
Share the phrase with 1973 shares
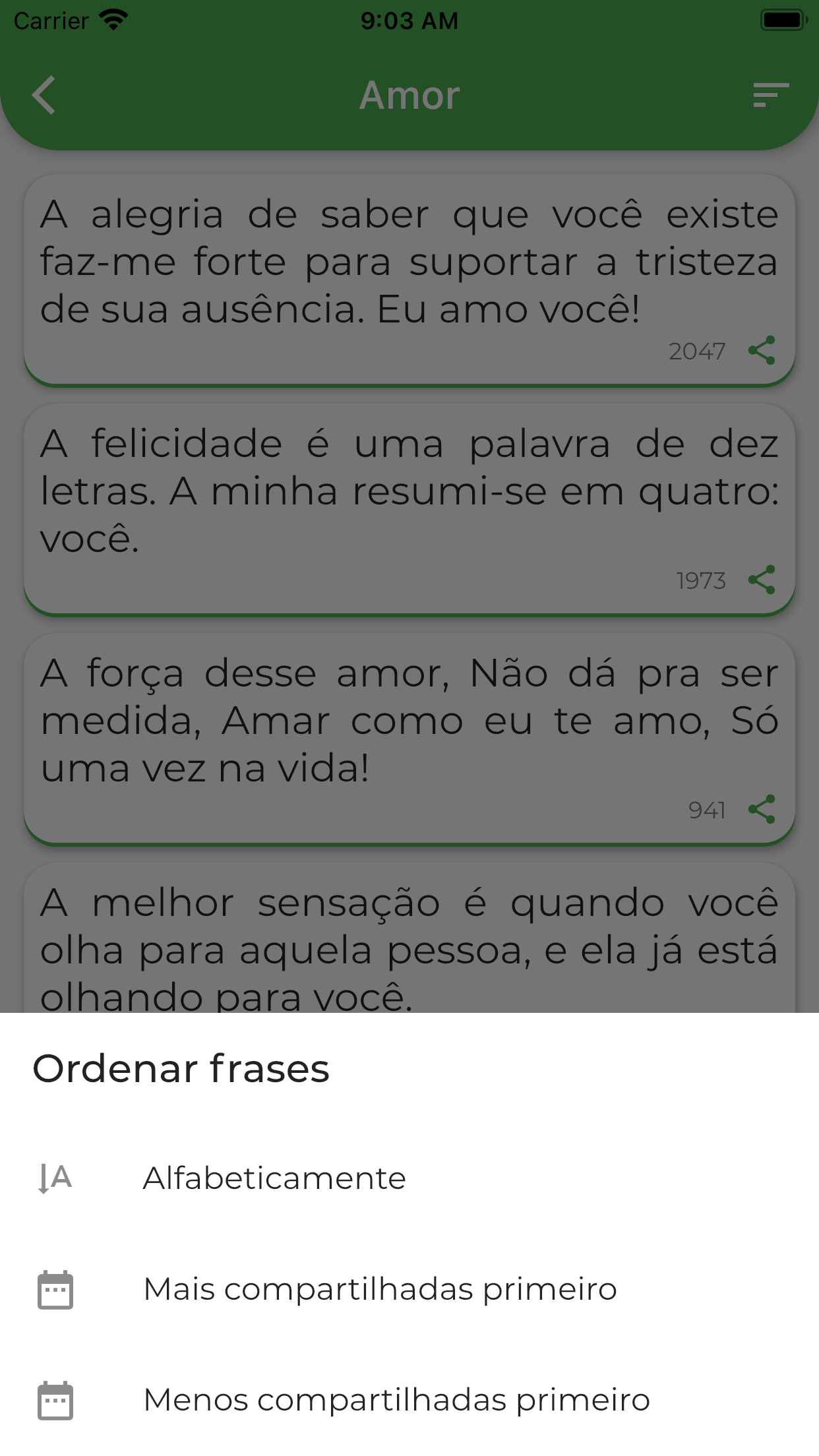762,580
